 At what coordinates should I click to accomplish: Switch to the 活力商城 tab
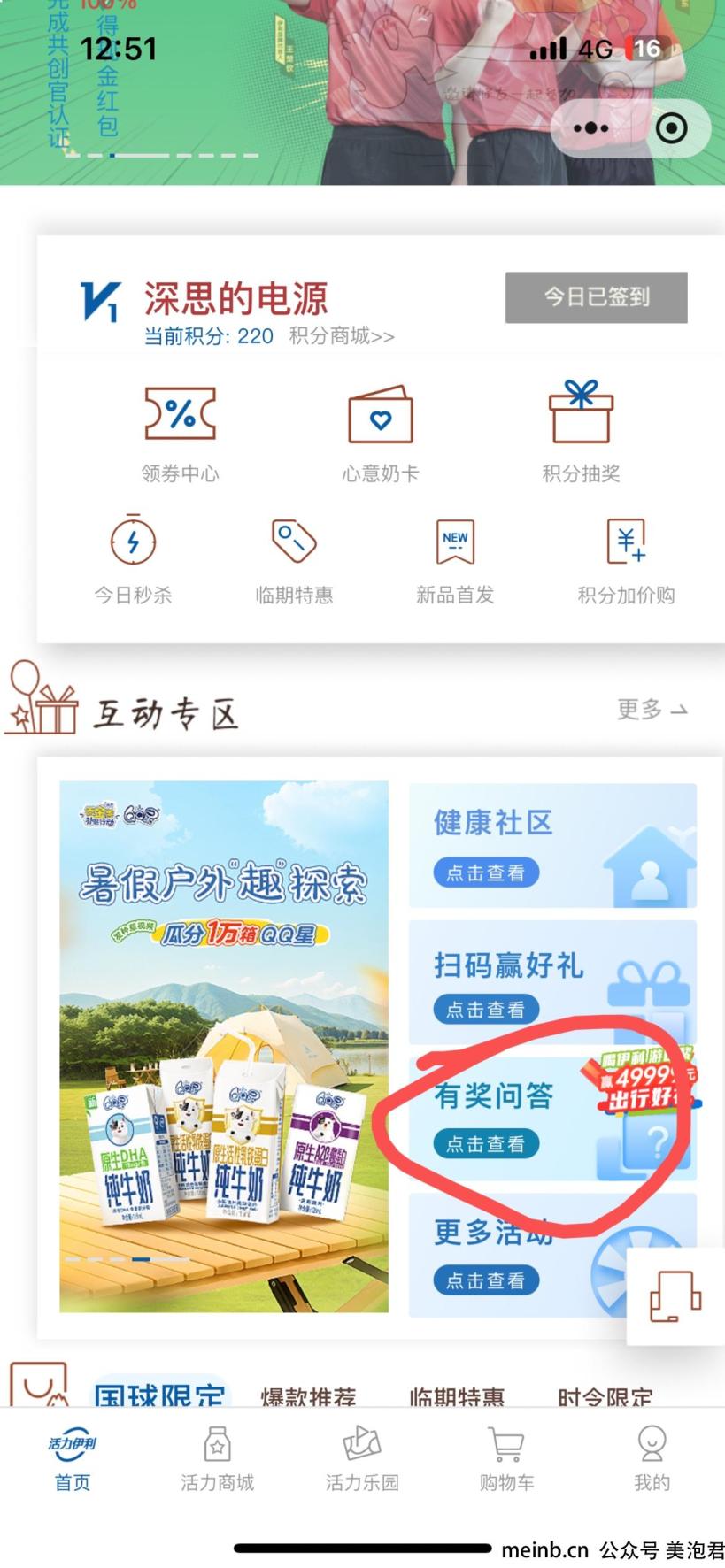click(x=217, y=1457)
